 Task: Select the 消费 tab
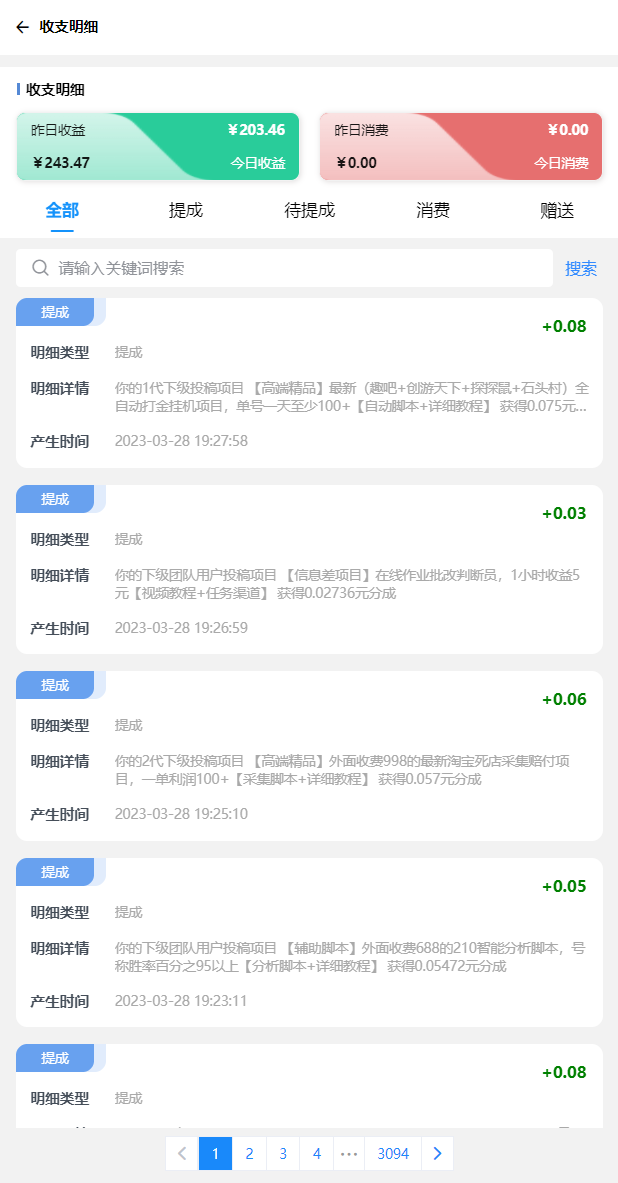pyautogui.click(x=433, y=211)
